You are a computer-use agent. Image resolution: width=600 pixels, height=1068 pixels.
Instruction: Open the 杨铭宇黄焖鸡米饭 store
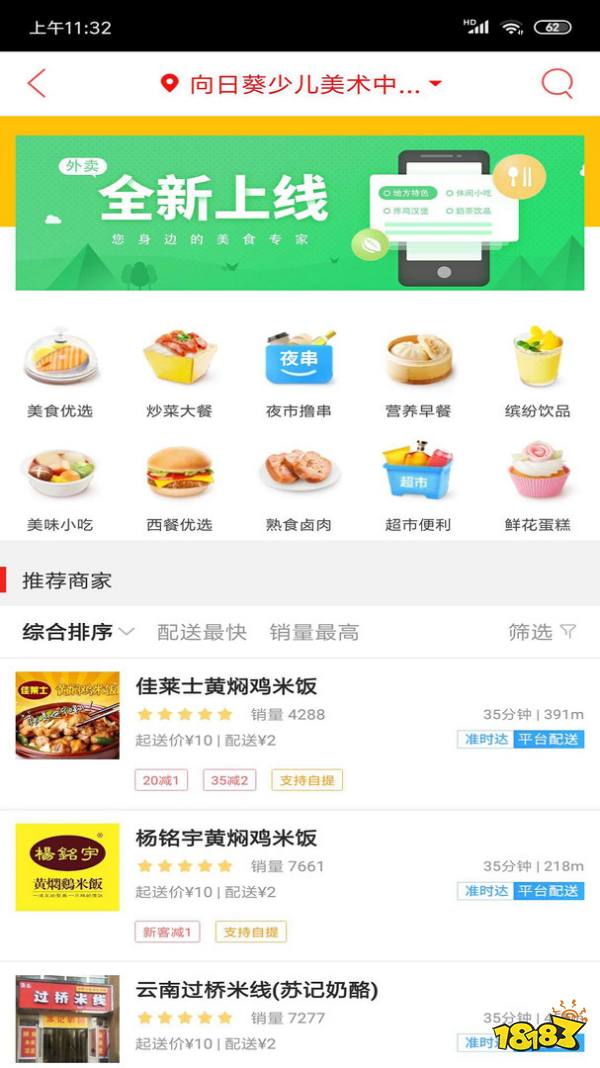[x=227, y=838]
